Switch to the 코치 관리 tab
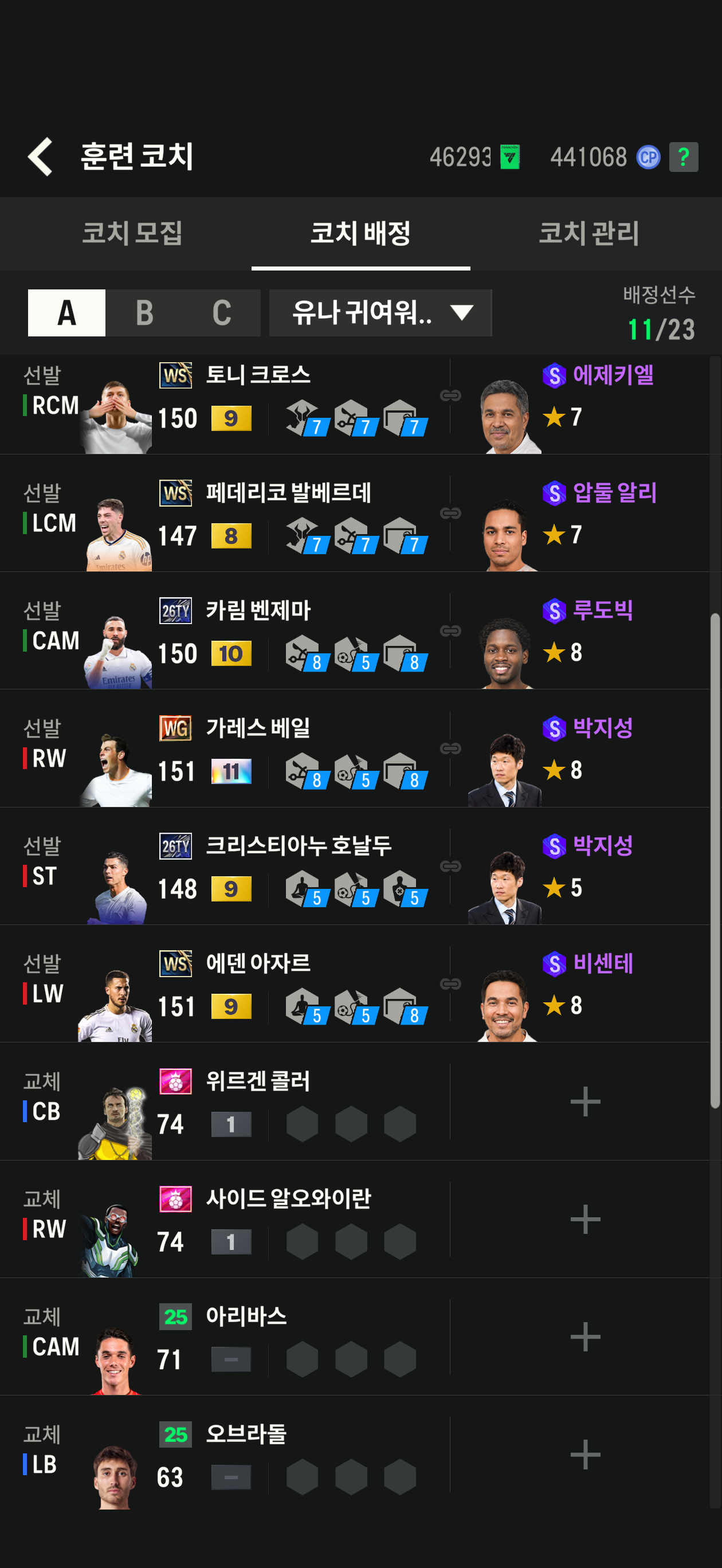The width and height of the screenshot is (722, 1568). click(x=588, y=233)
